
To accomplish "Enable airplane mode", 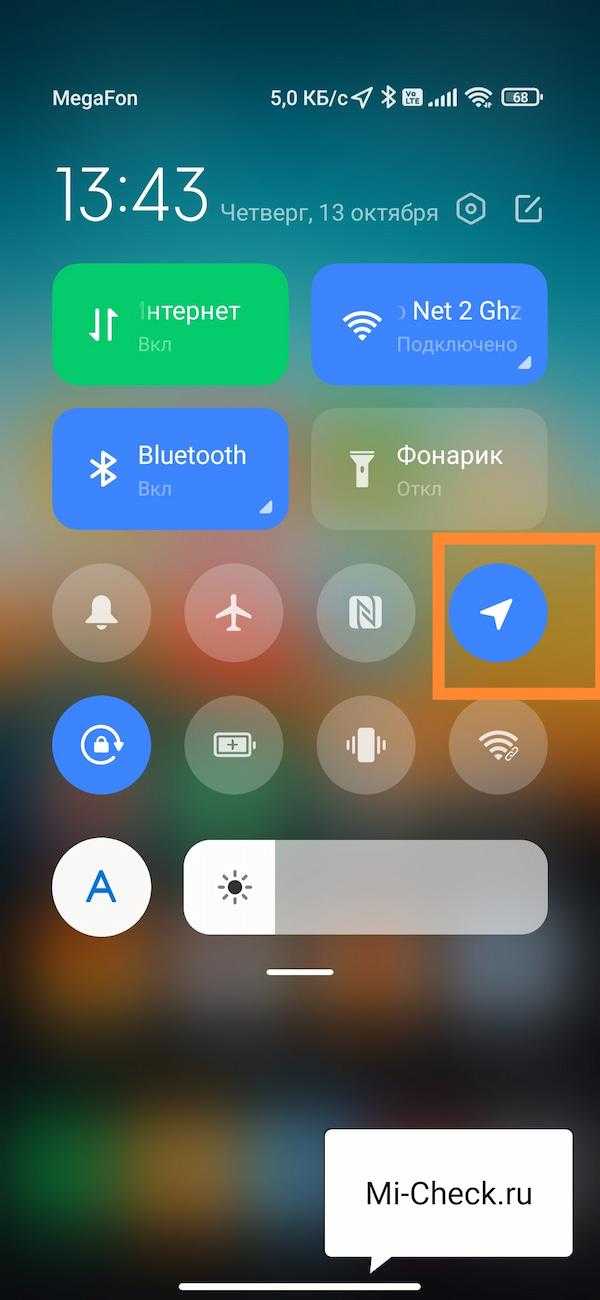I will coord(234,613).
